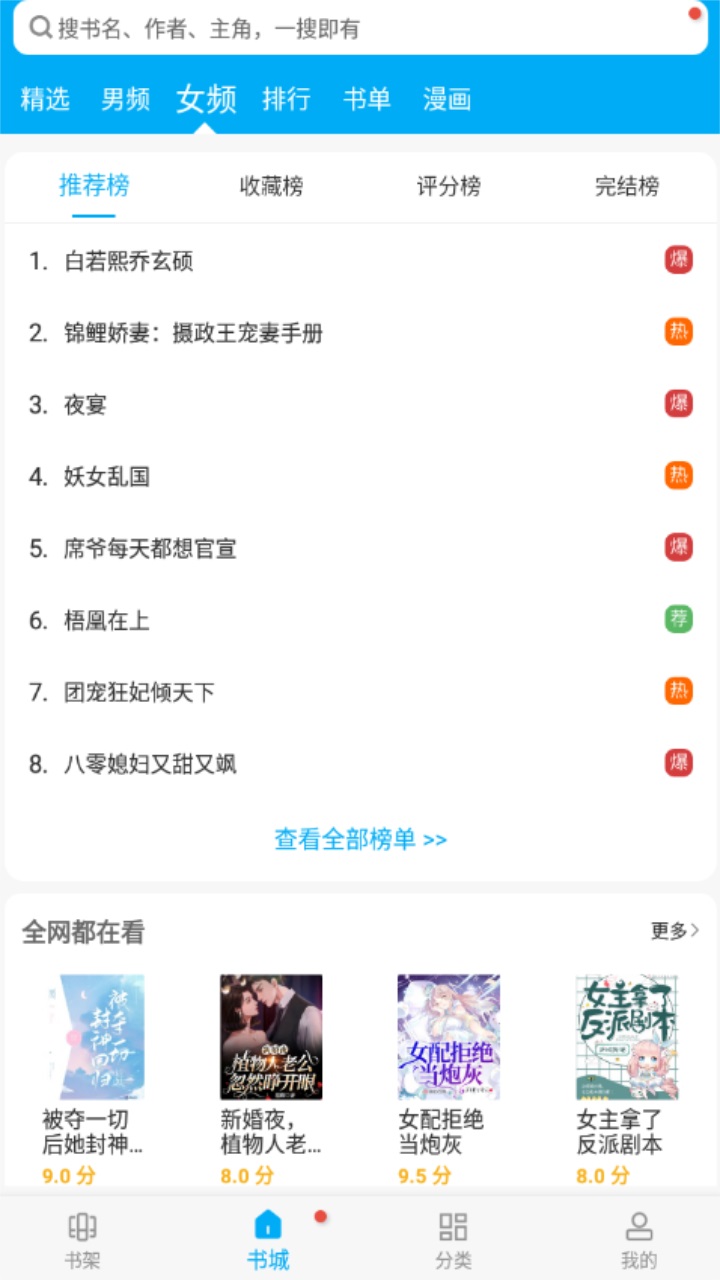Tap the 爆 badge next to 夜宴
Viewport: 720px width, 1280px height.
[677, 404]
